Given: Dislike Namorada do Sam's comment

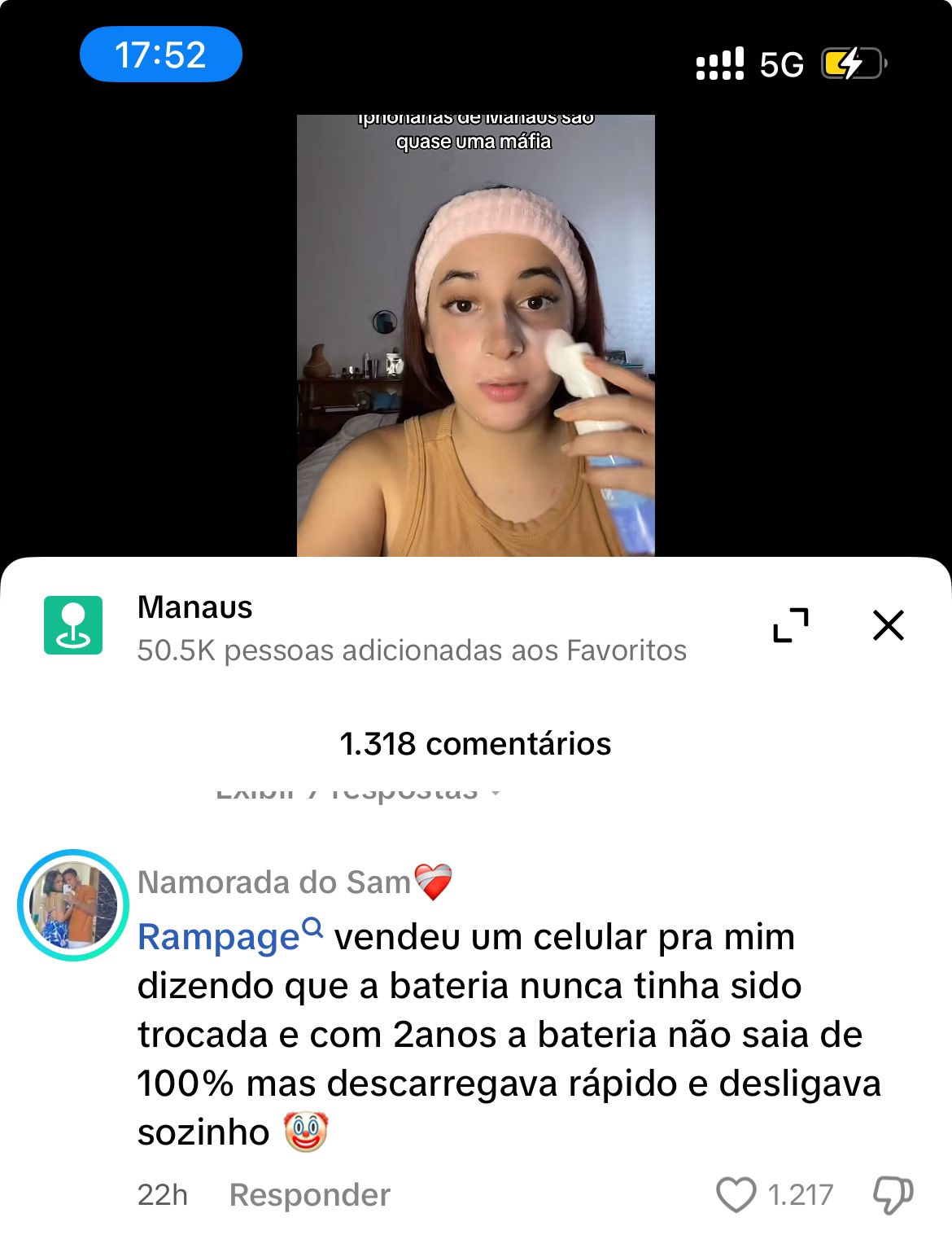Looking at the screenshot, I should pos(893,1194).
